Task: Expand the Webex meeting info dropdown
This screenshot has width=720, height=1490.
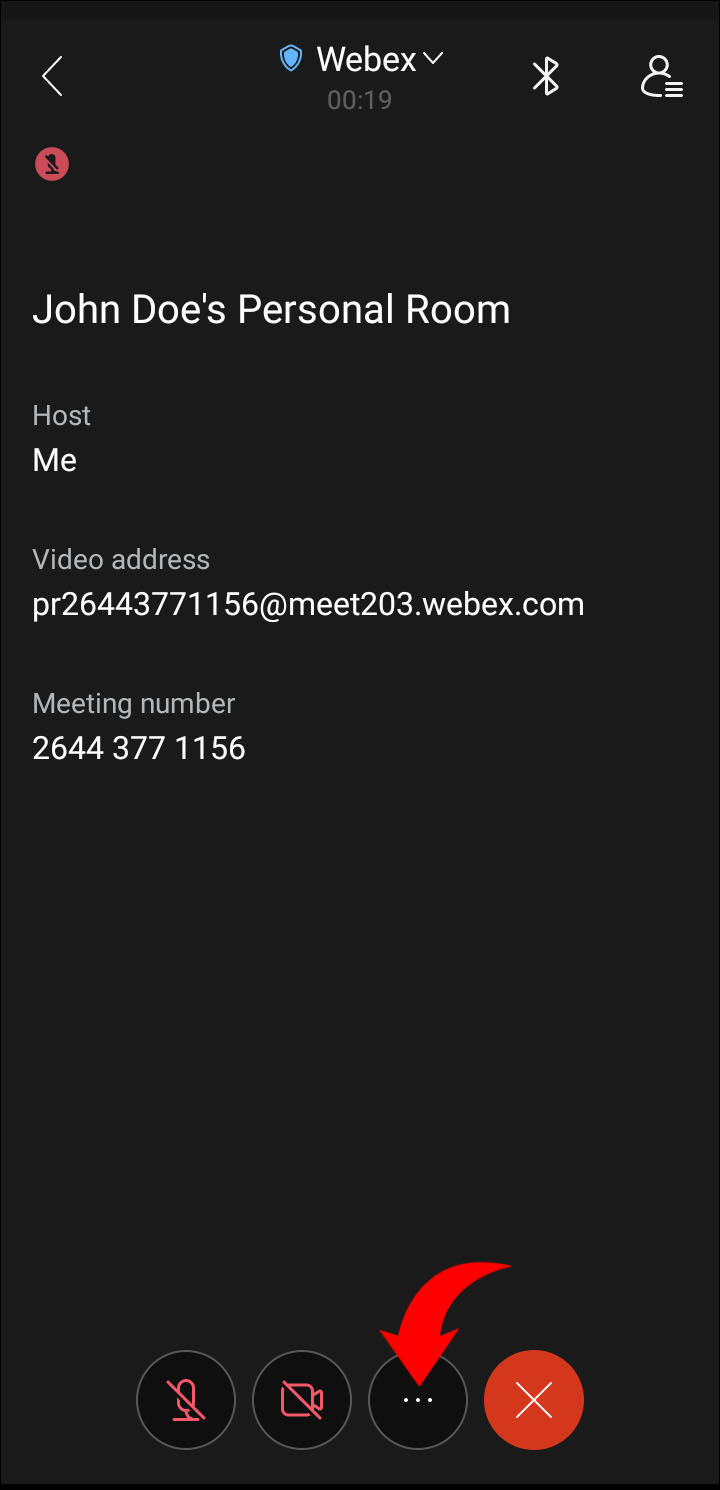Action: click(x=433, y=60)
